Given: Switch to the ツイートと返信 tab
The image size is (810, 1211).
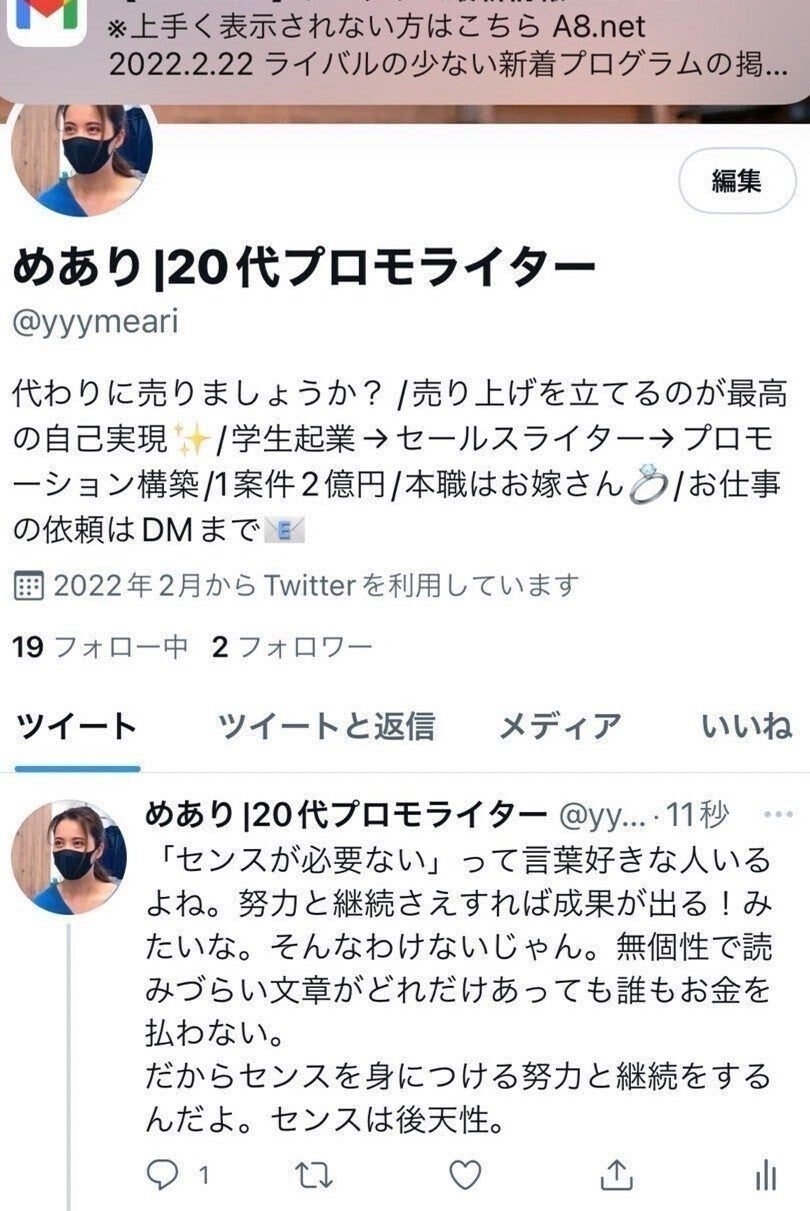Looking at the screenshot, I should point(326,727).
